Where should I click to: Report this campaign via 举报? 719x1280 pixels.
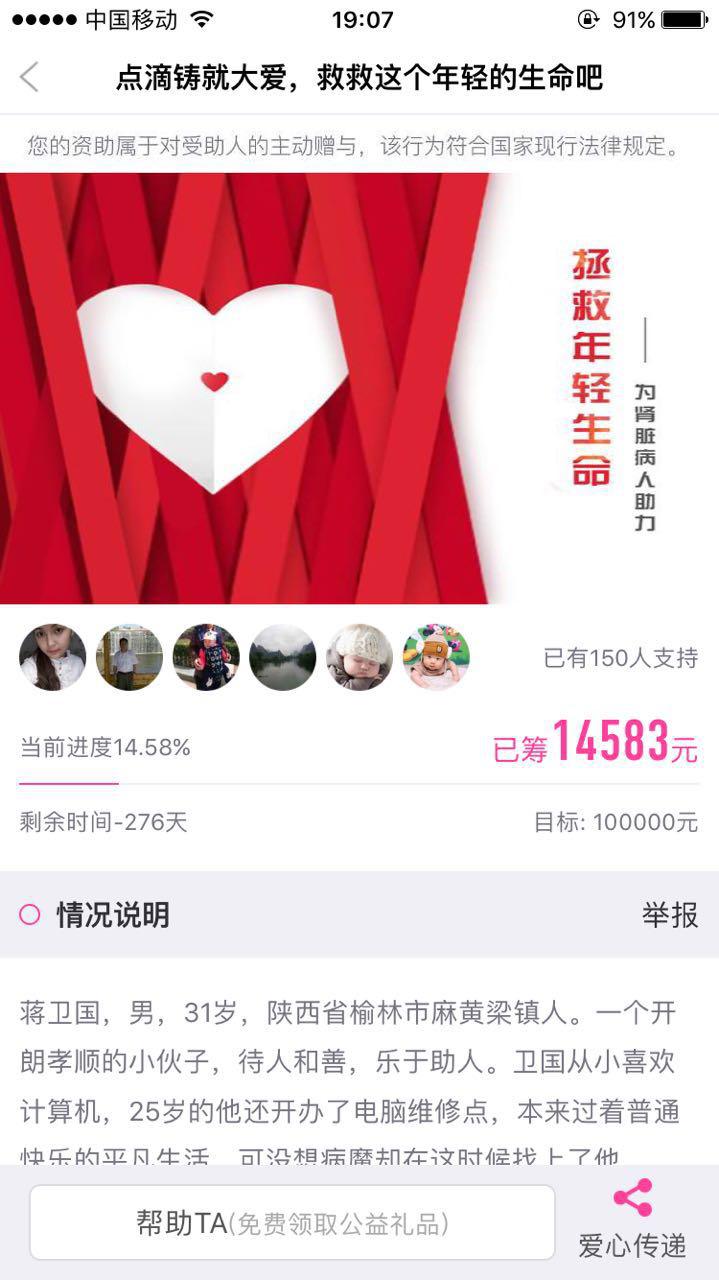tap(669, 914)
